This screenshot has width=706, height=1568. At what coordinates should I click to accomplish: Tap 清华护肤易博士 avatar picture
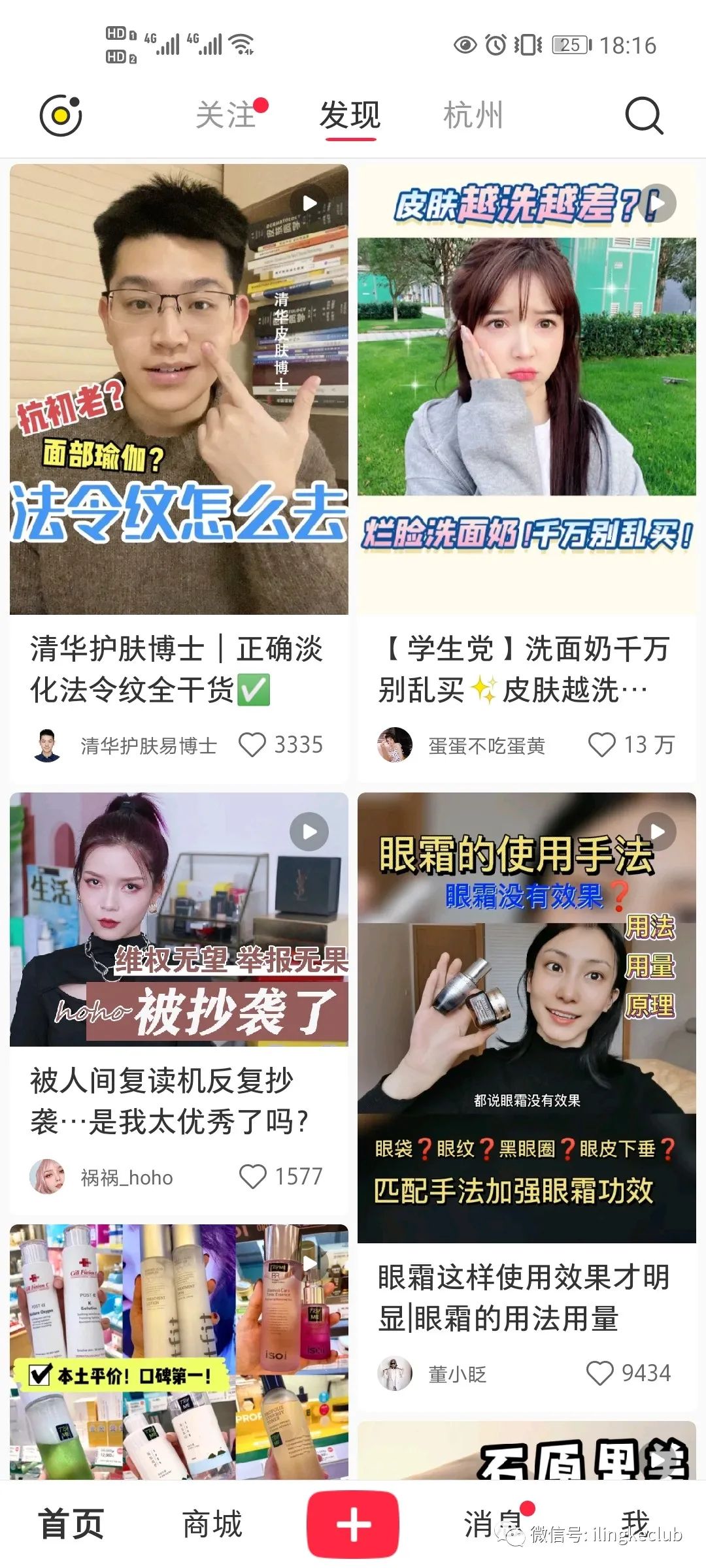48,745
